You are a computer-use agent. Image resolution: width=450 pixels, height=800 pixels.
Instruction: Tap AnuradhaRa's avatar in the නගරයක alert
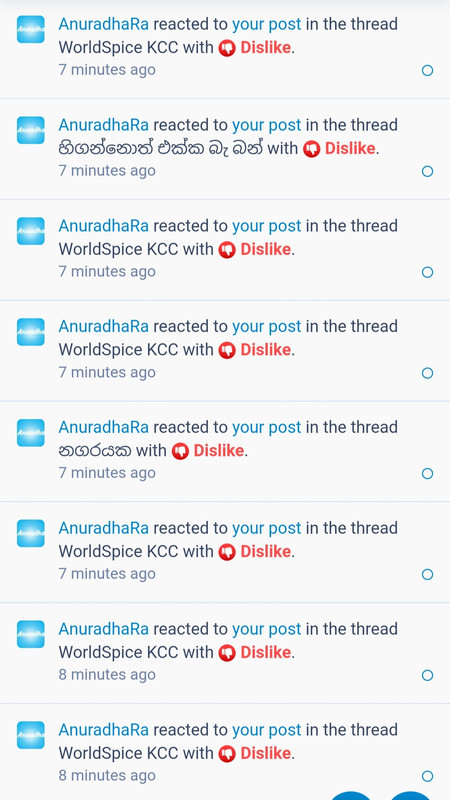pyautogui.click(x=31, y=433)
